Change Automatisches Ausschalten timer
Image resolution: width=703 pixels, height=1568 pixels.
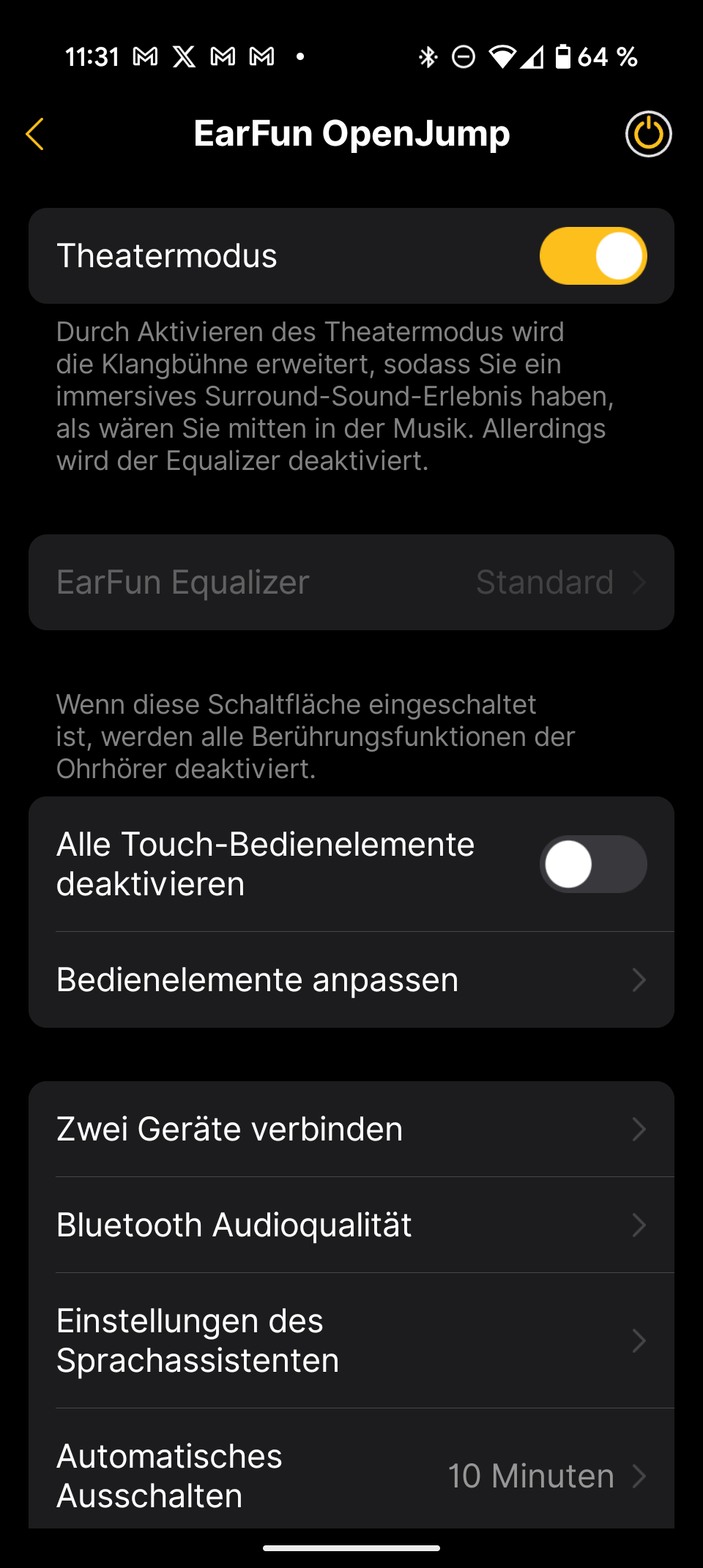pyautogui.click(x=351, y=1475)
